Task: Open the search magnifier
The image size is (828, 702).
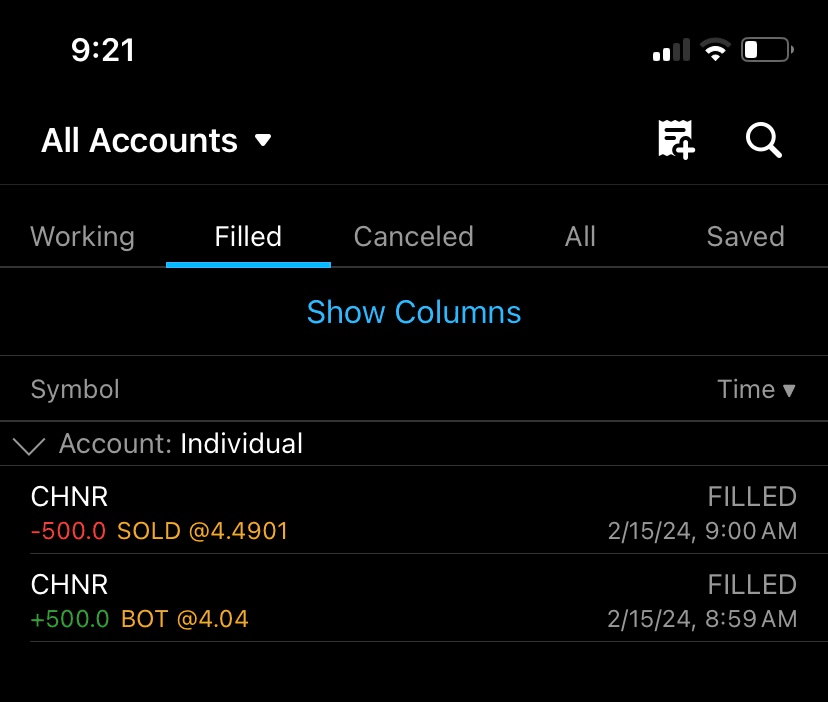Action: [x=763, y=140]
